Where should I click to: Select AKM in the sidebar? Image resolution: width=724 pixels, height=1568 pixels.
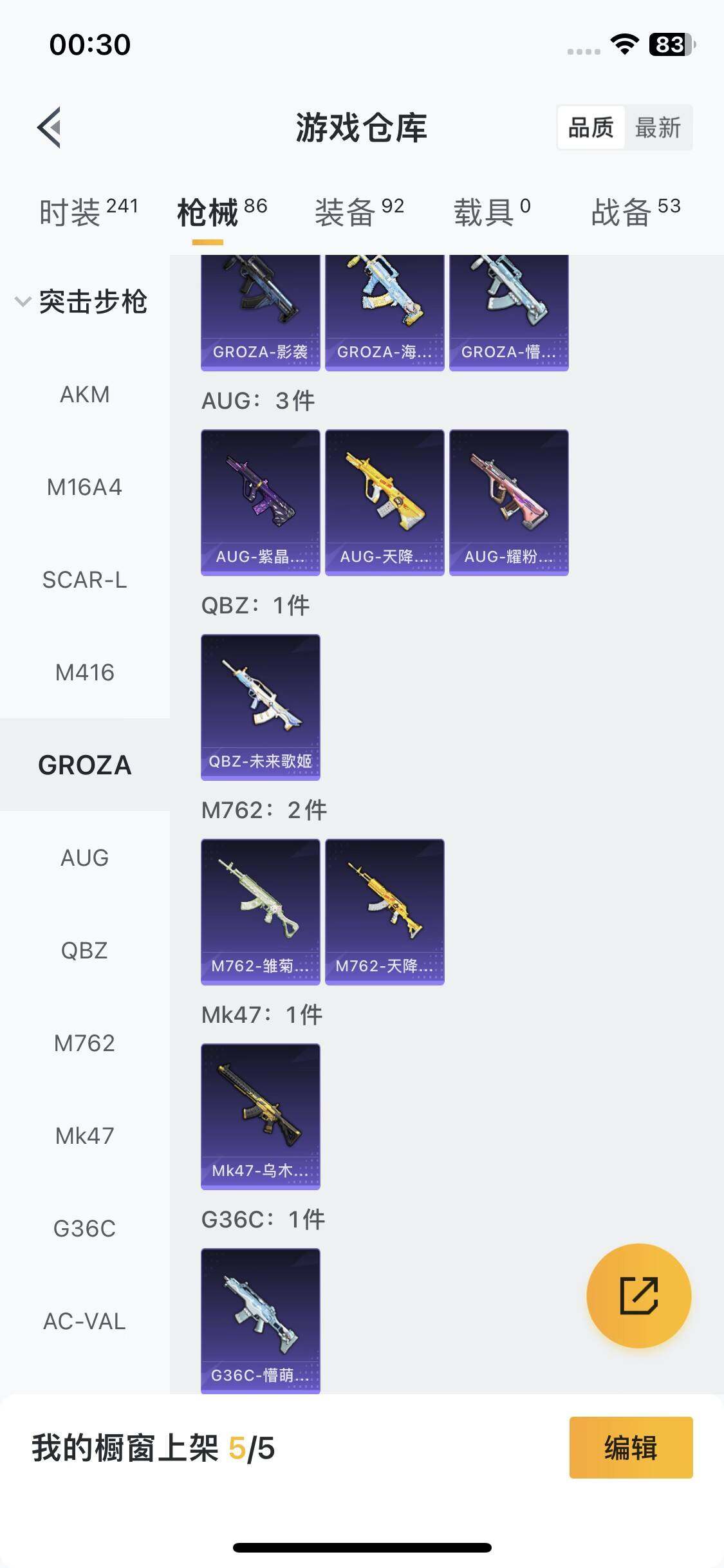(84, 395)
